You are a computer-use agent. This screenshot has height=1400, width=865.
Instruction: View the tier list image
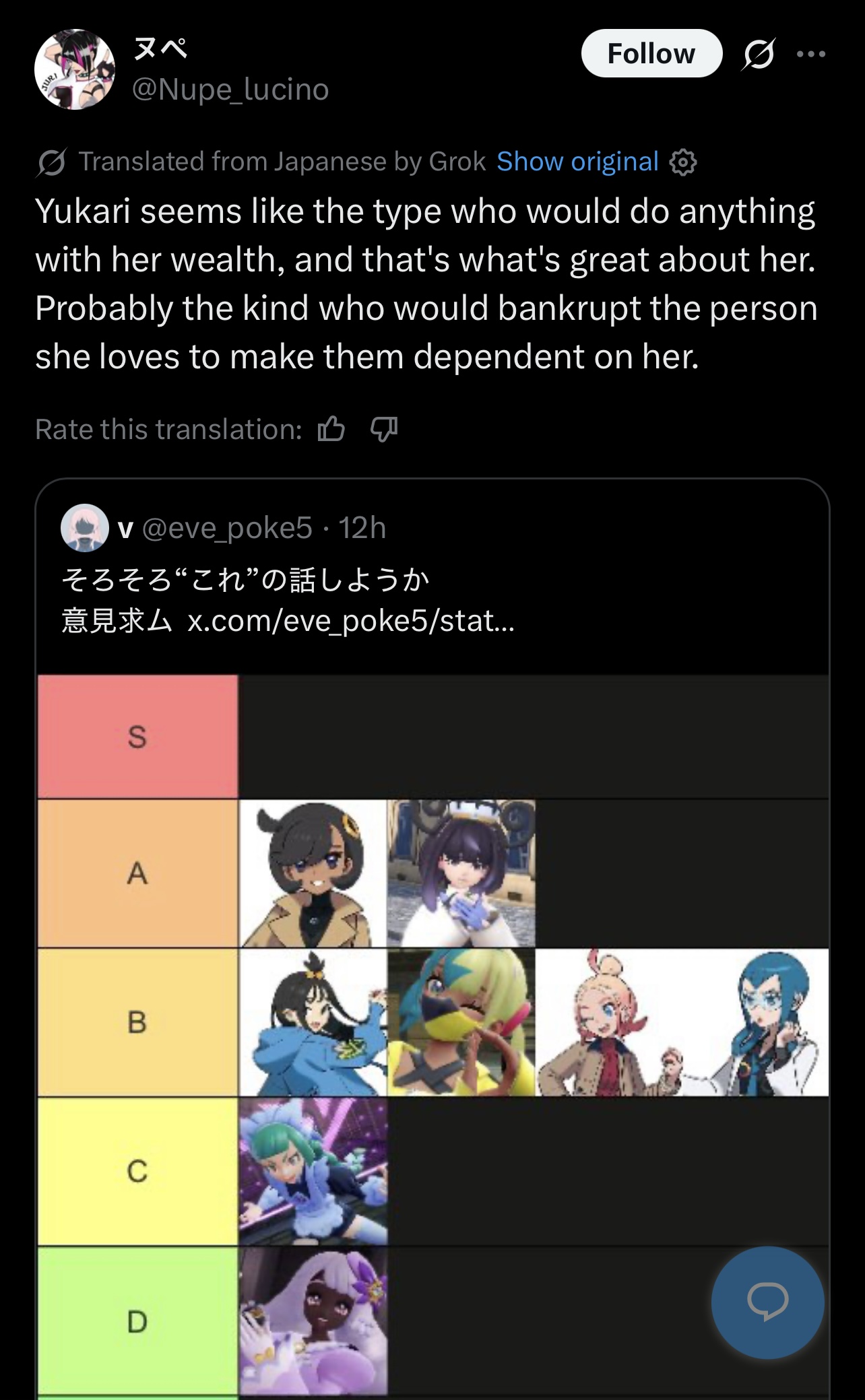point(431,1010)
